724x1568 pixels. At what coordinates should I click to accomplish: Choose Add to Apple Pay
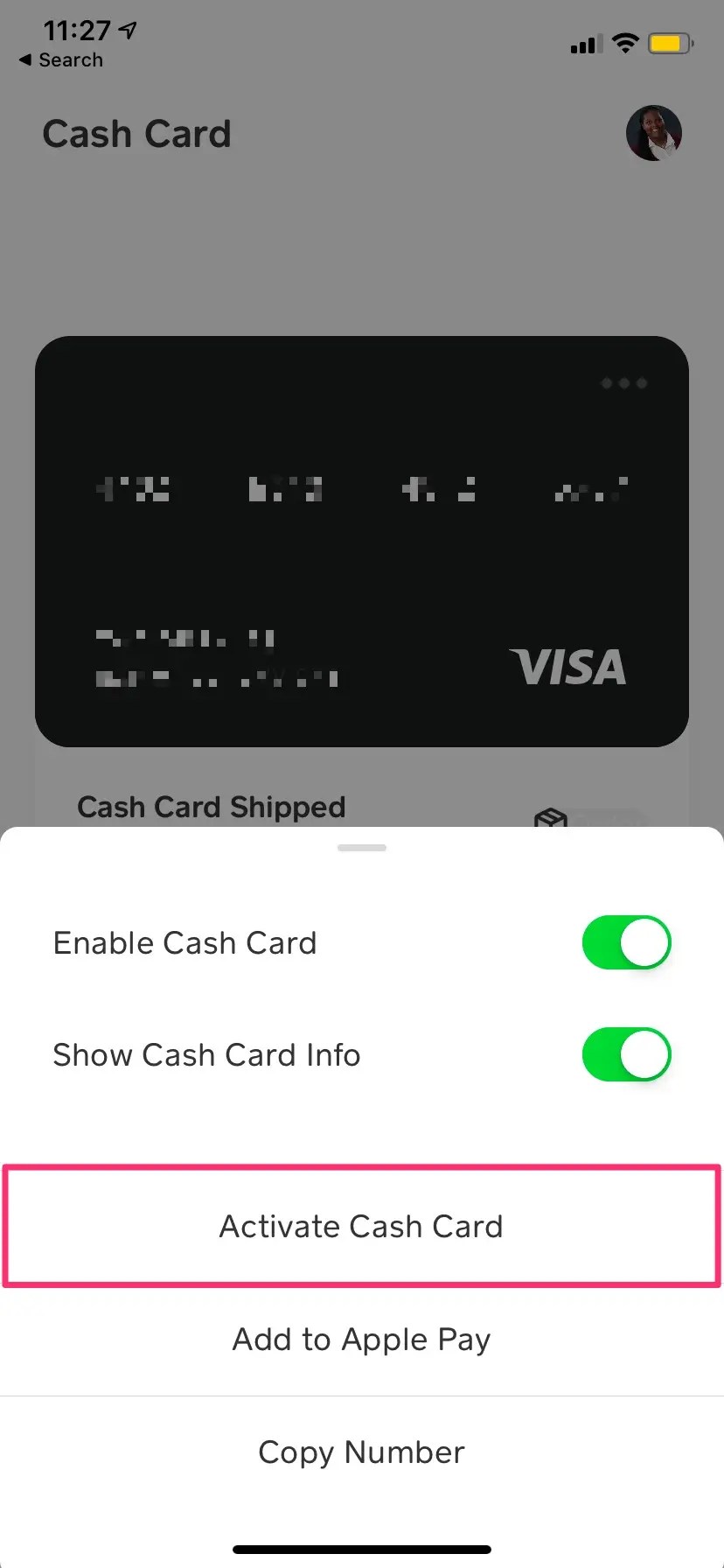click(x=361, y=1340)
